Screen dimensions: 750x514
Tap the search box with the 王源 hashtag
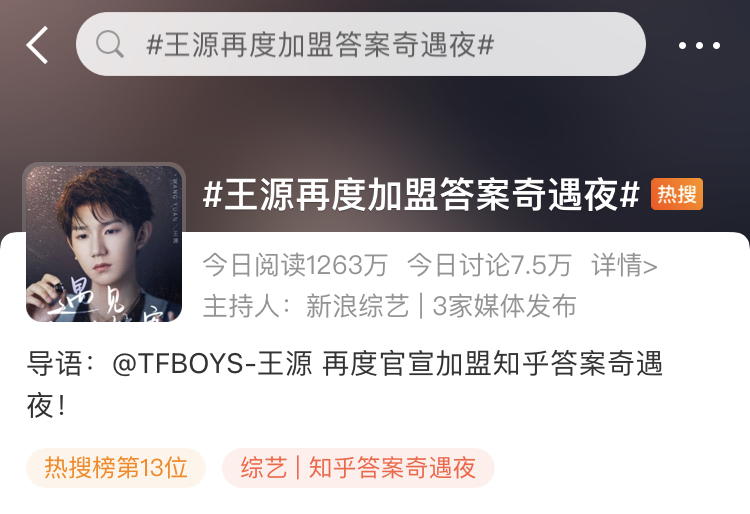click(360, 45)
